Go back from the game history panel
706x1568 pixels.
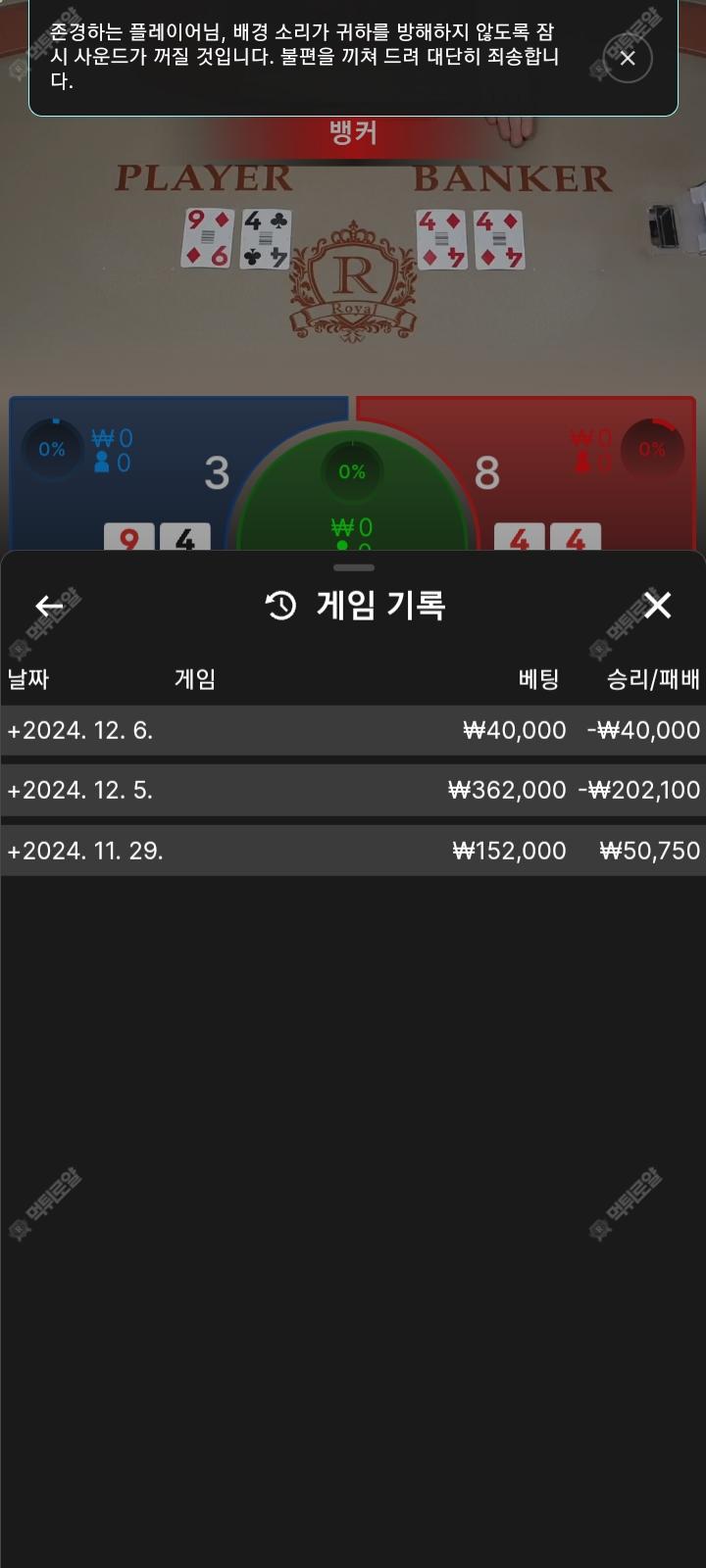49,607
